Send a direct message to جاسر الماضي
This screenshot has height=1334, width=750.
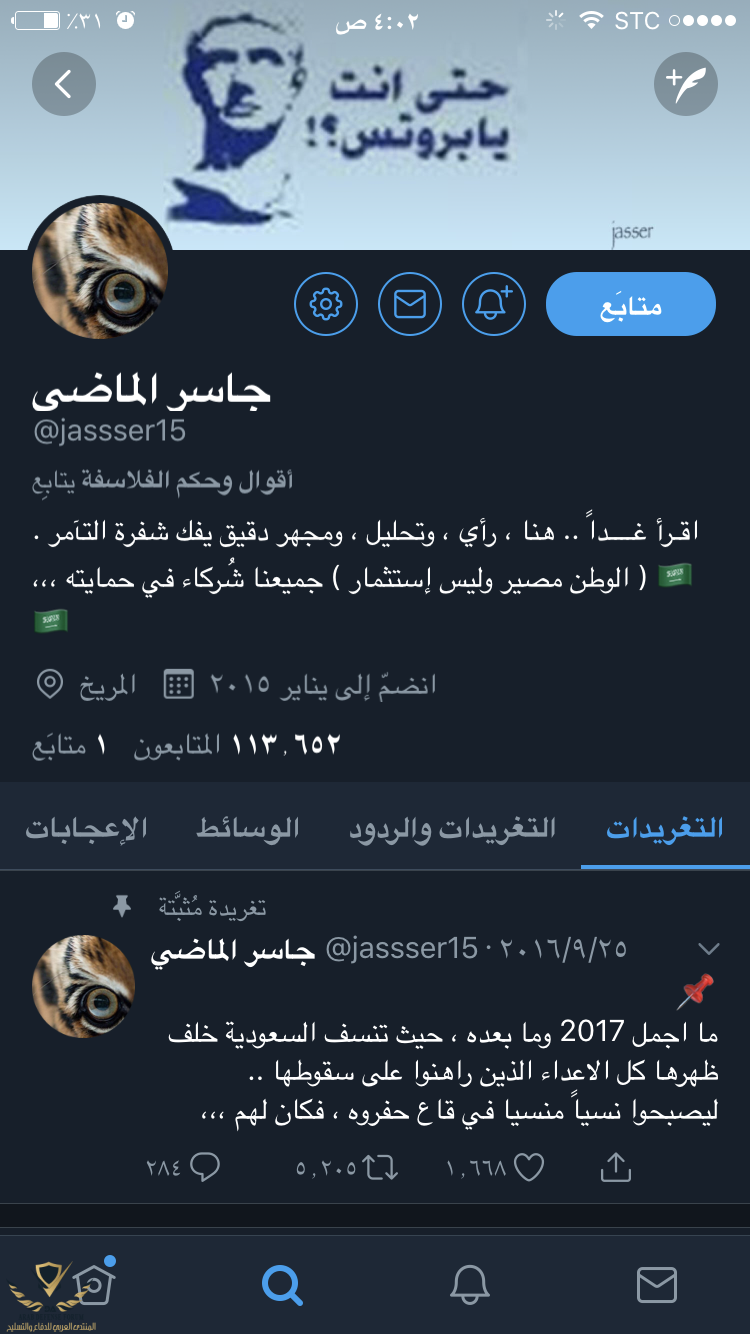(410, 303)
